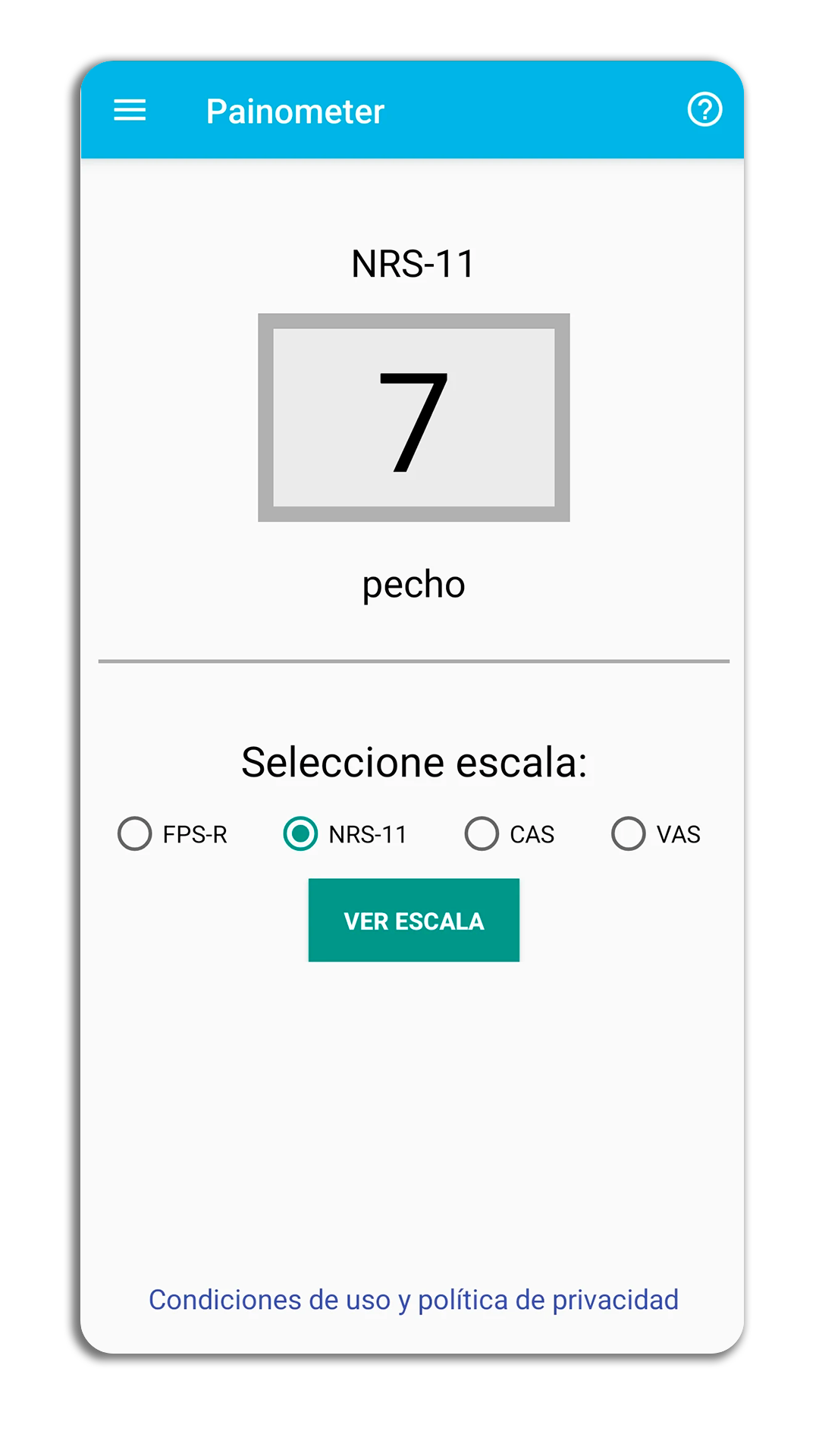Image resolution: width=819 pixels, height=1456 pixels.
Task: Click the FPS-R text label
Action: click(194, 834)
